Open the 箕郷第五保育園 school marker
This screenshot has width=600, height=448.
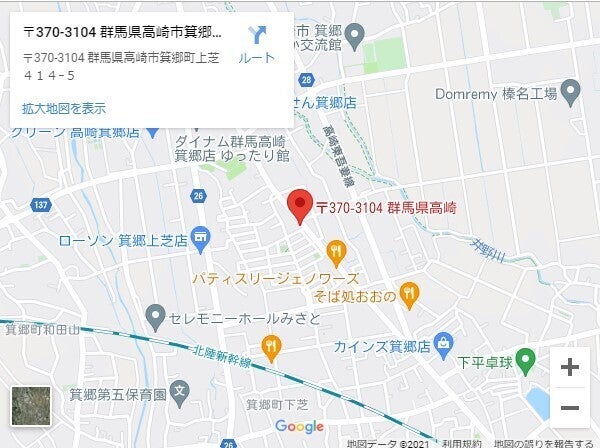coord(179,388)
